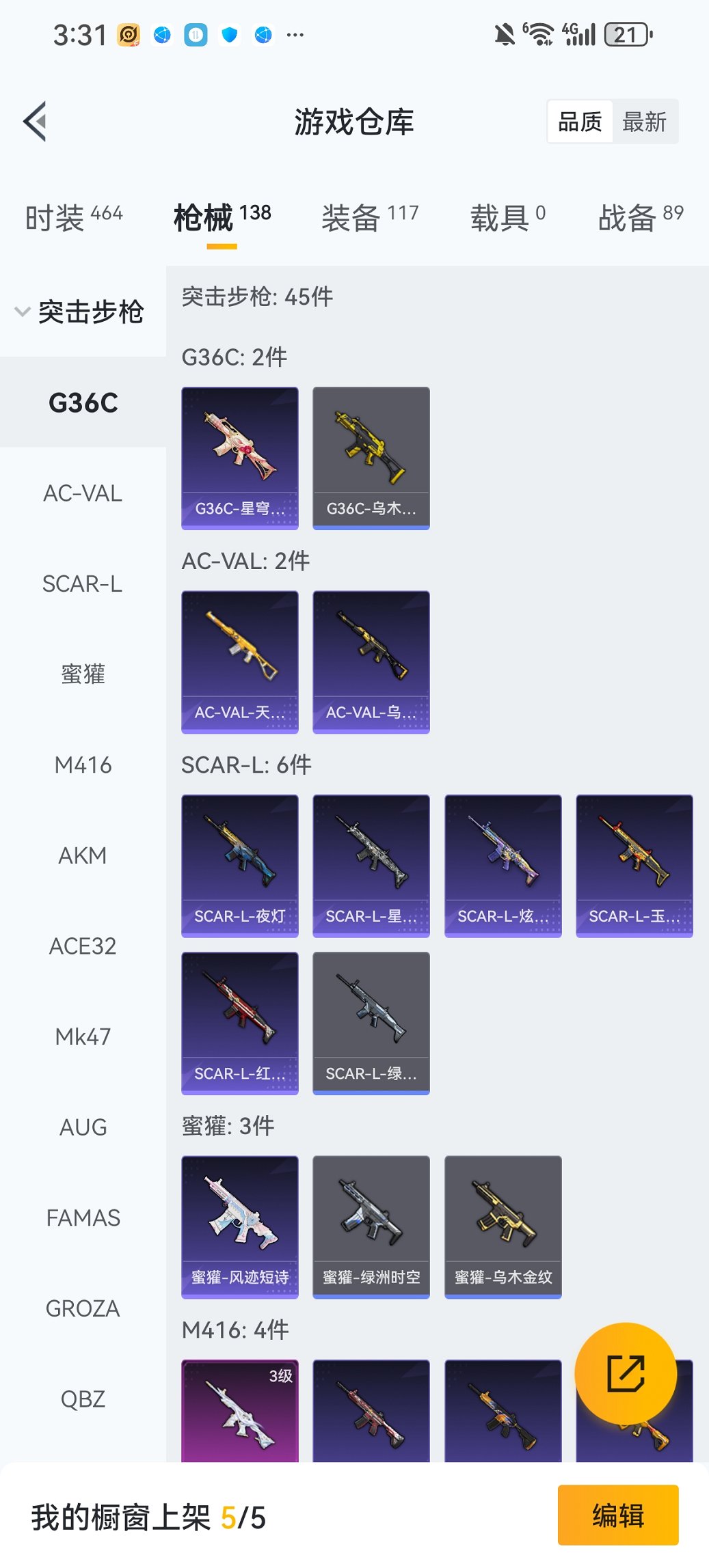The image size is (709, 1568).
Task: Switch sorting back to 品质
Action: tap(578, 121)
